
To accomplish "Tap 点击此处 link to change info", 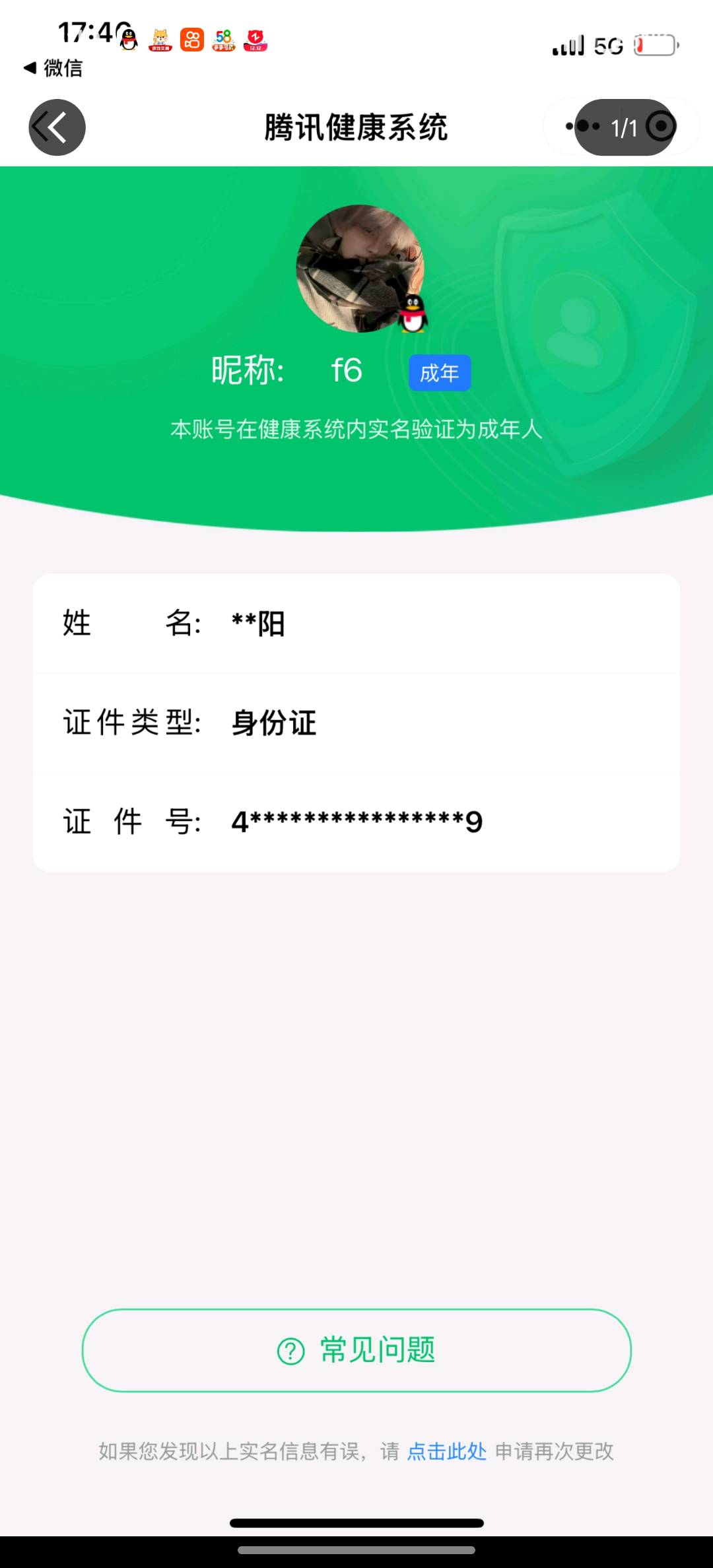I will pos(447,1451).
